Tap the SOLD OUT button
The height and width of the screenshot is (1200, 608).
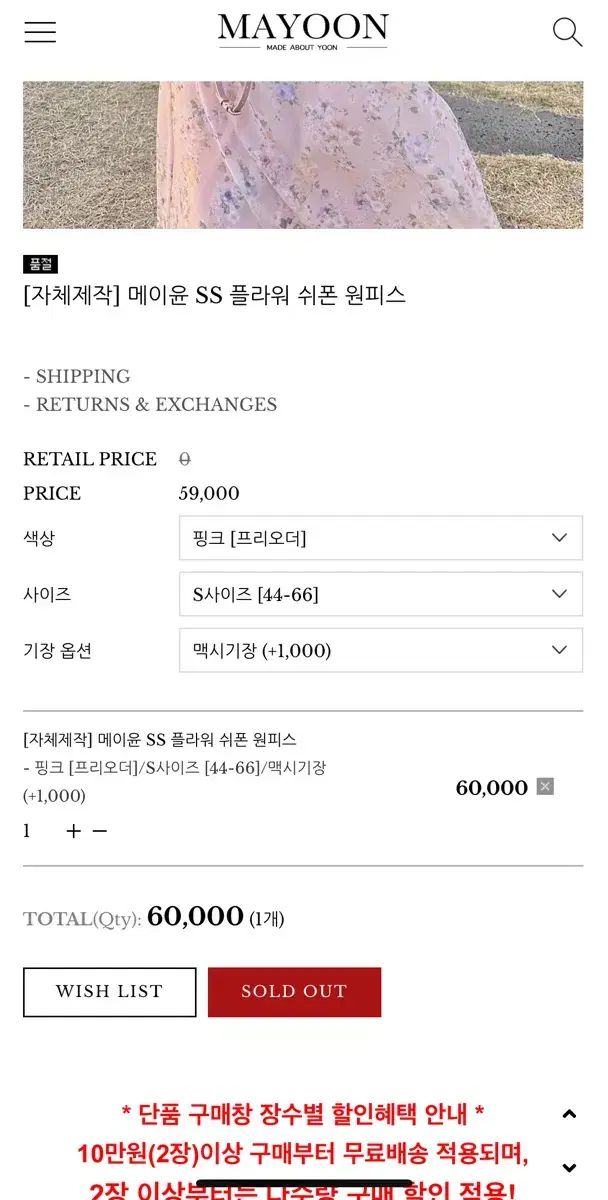click(x=294, y=992)
